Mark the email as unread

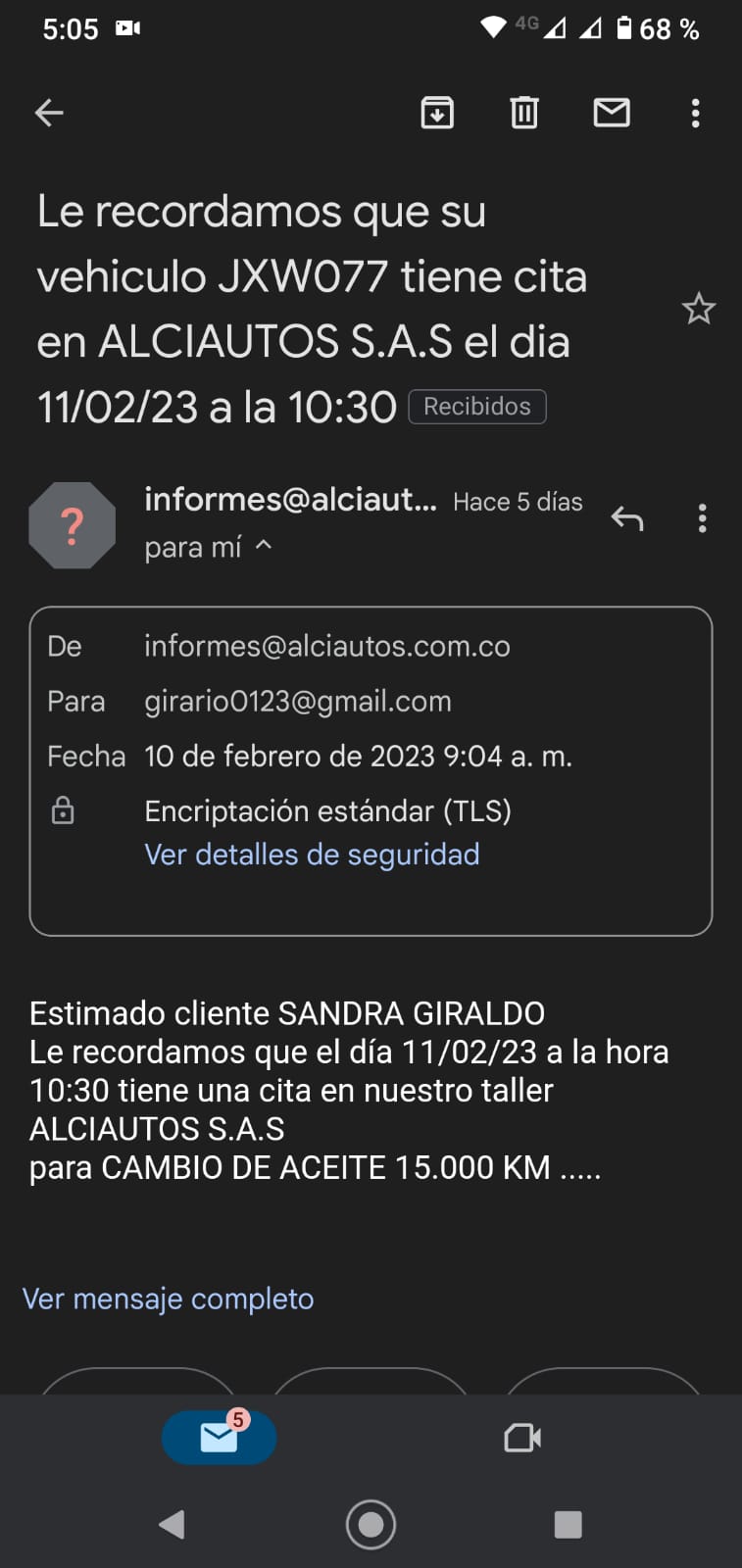(x=612, y=113)
